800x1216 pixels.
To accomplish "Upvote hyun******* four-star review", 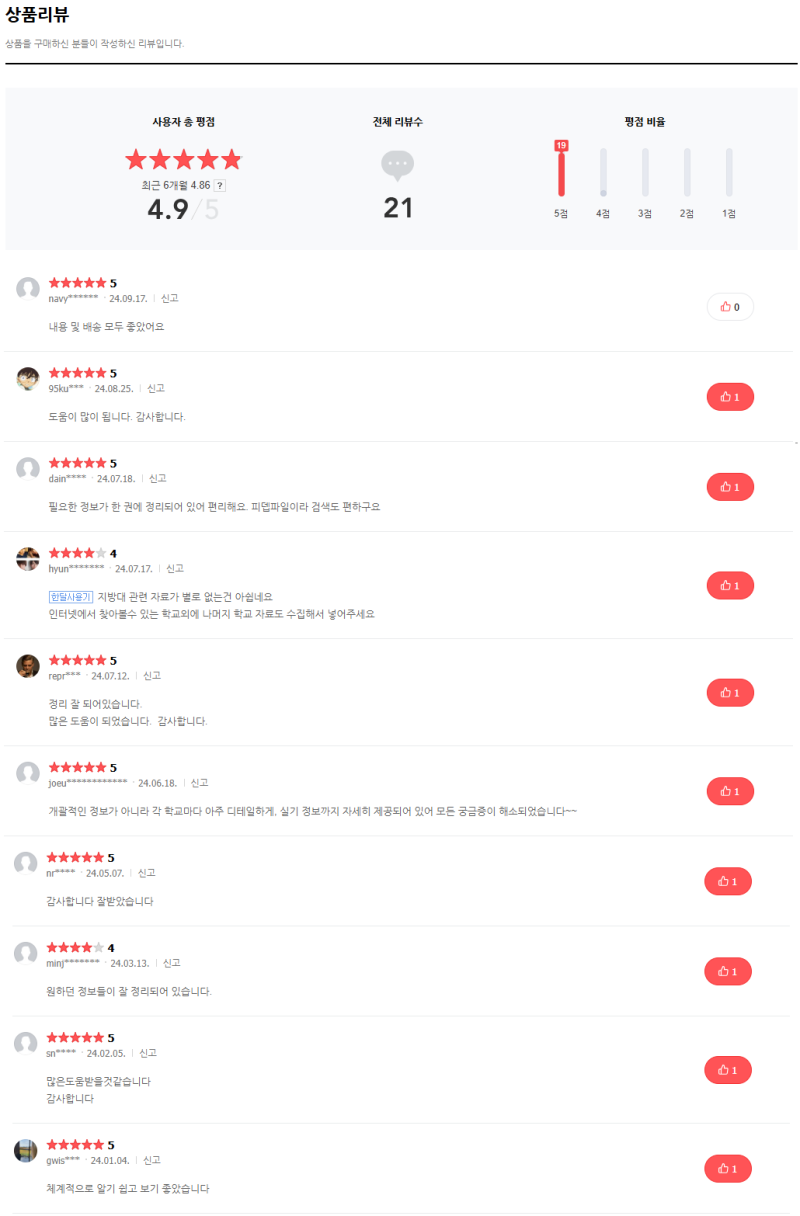I will click(x=730, y=585).
